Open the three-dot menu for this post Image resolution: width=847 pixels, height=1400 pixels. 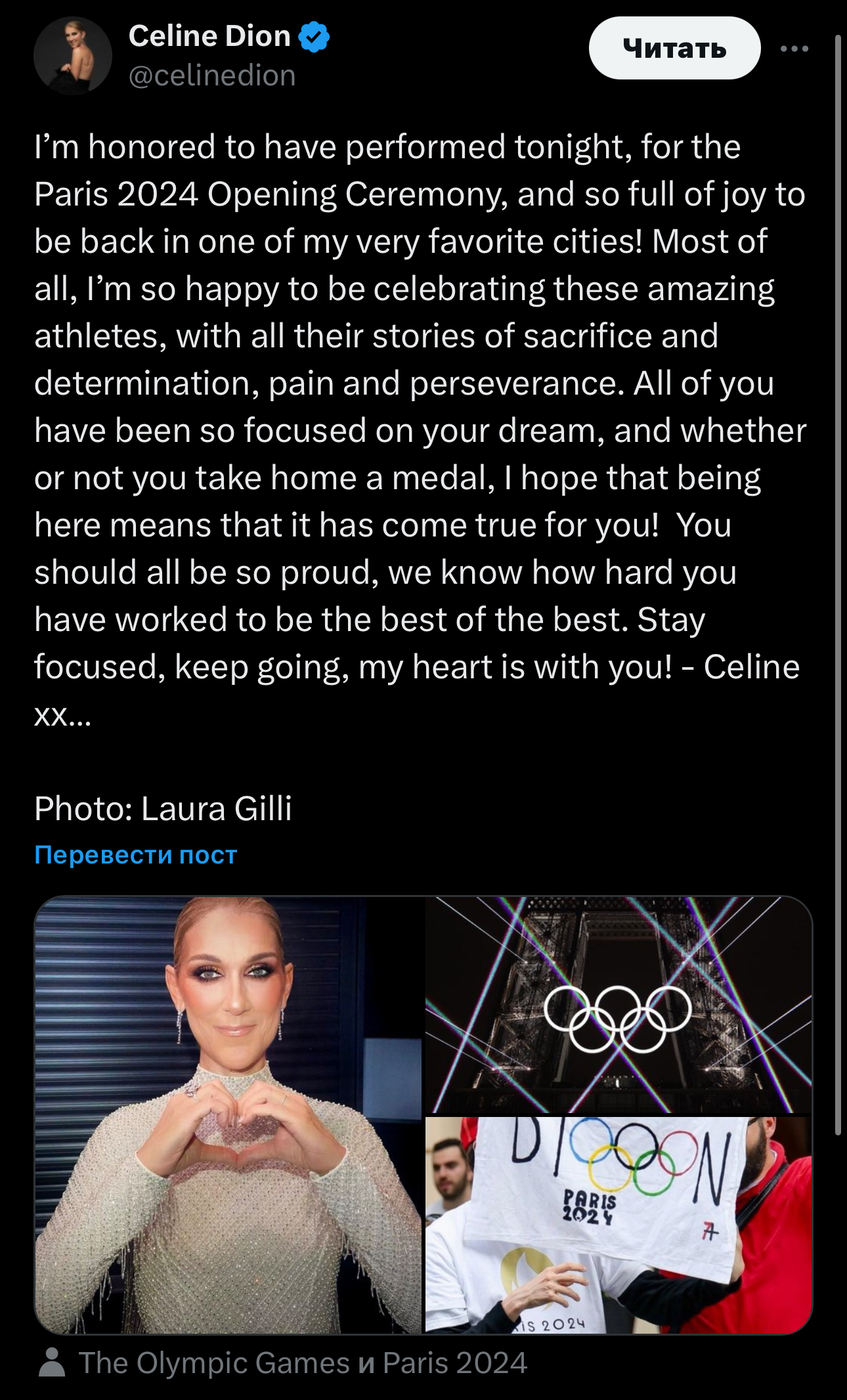(x=794, y=49)
